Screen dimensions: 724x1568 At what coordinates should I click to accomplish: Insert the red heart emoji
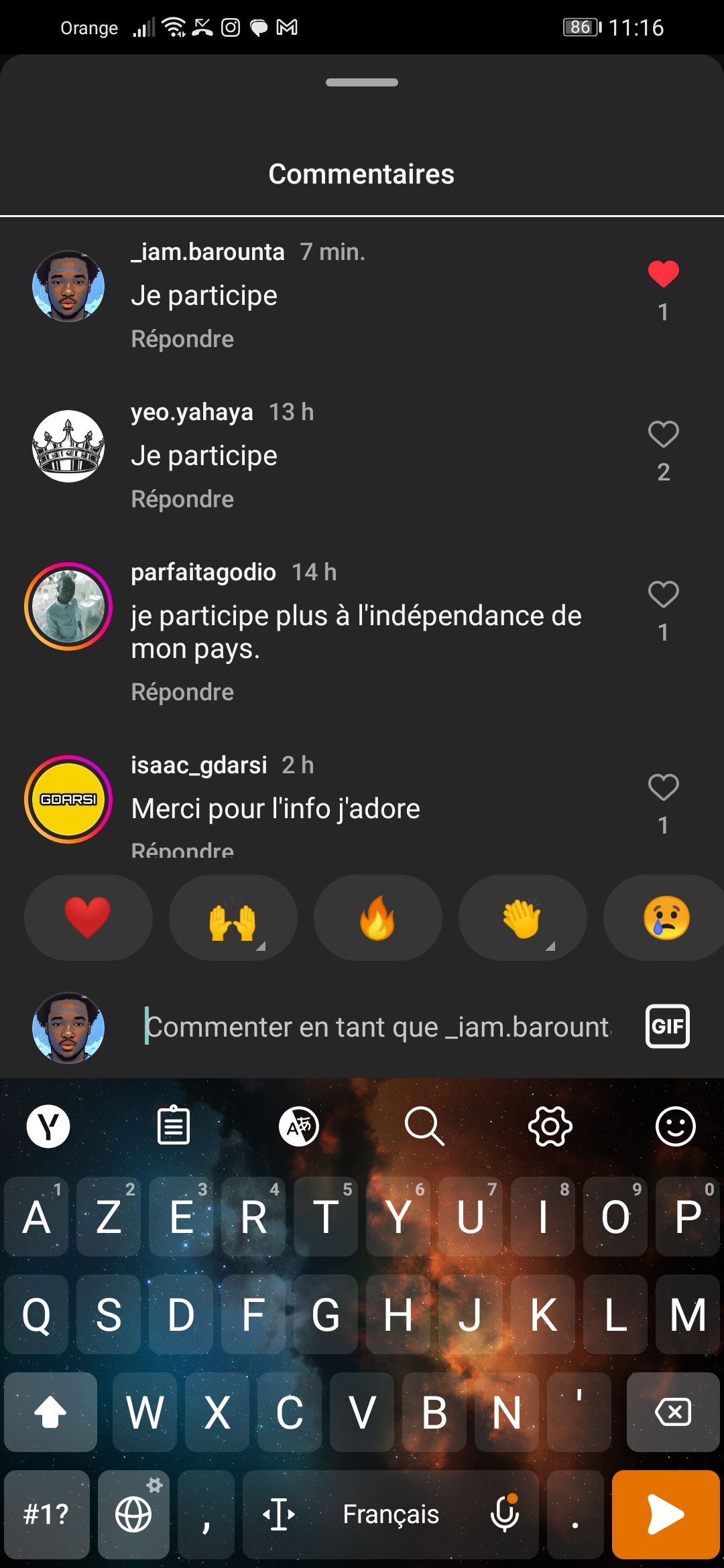88,917
